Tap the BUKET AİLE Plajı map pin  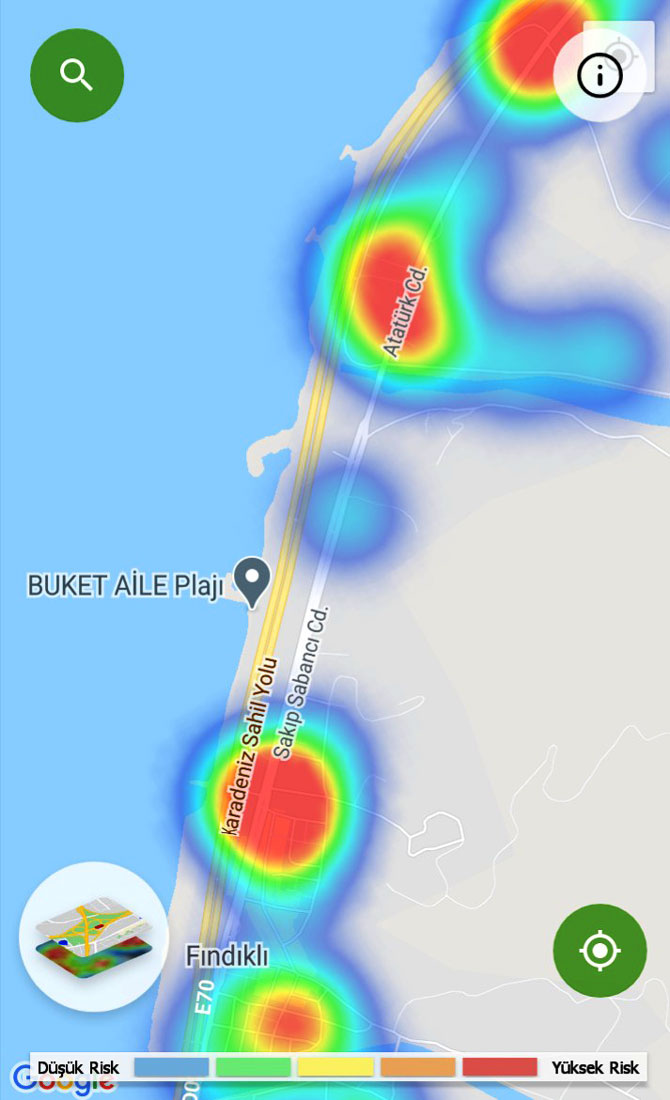point(252,581)
